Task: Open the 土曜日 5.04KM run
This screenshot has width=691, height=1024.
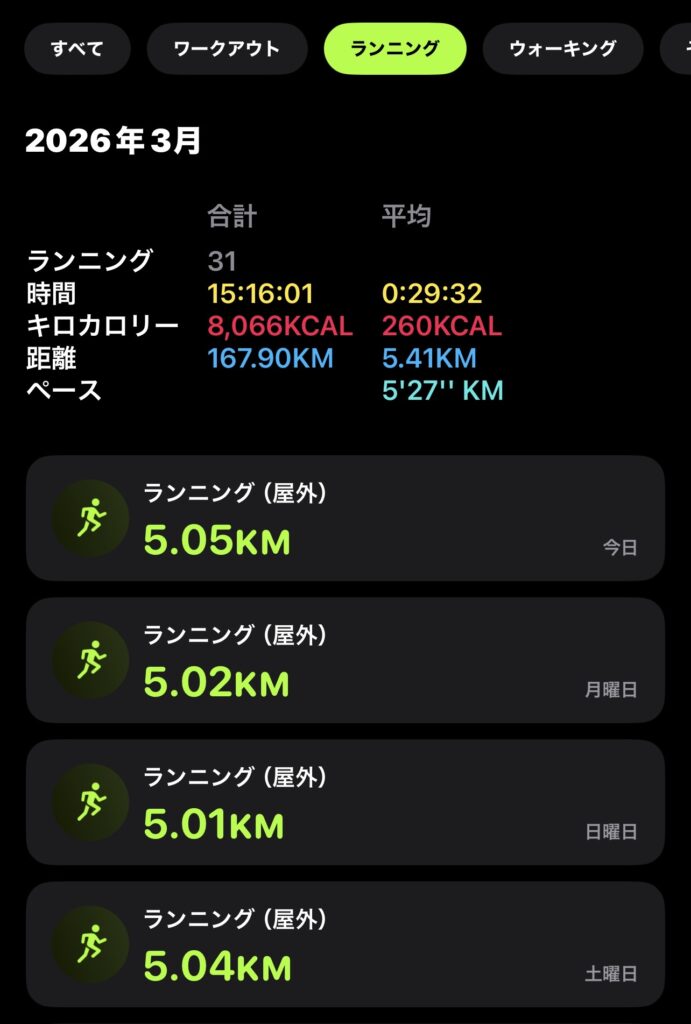Action: (345, 944)
